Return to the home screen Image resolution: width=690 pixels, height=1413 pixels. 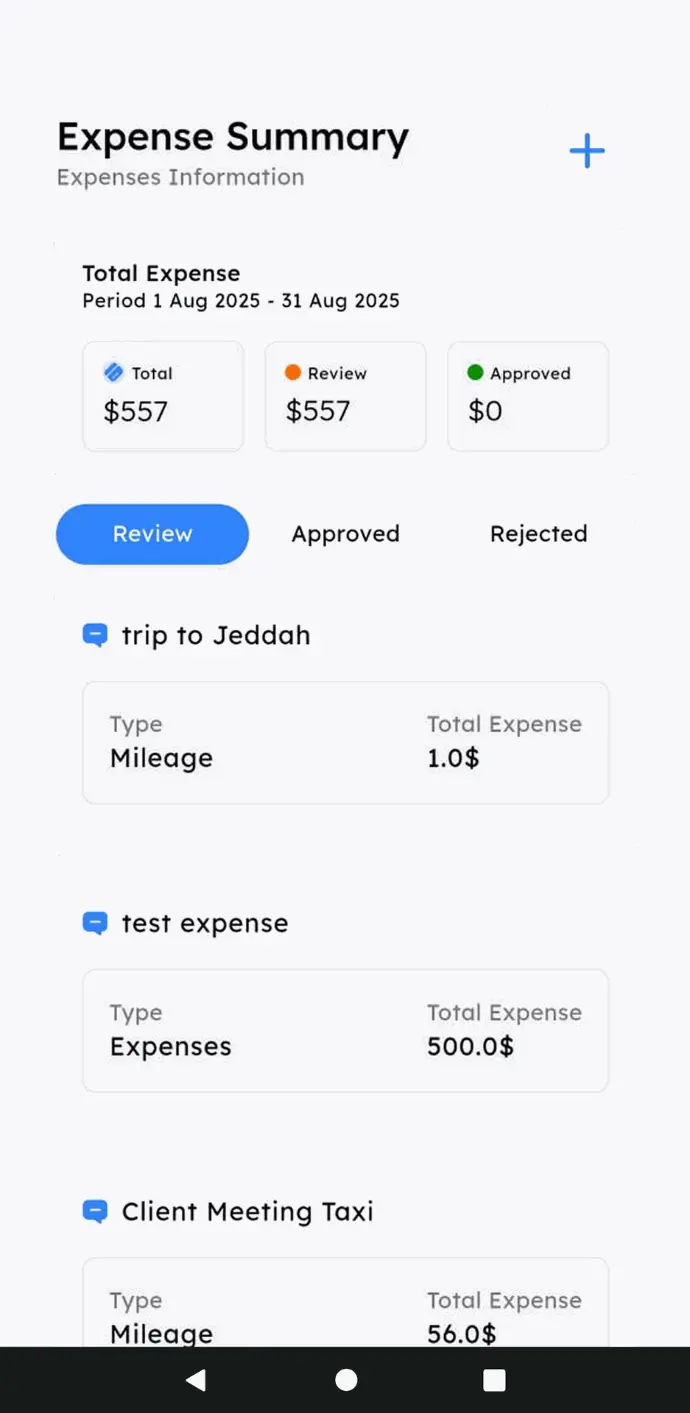pos(346,1380)
